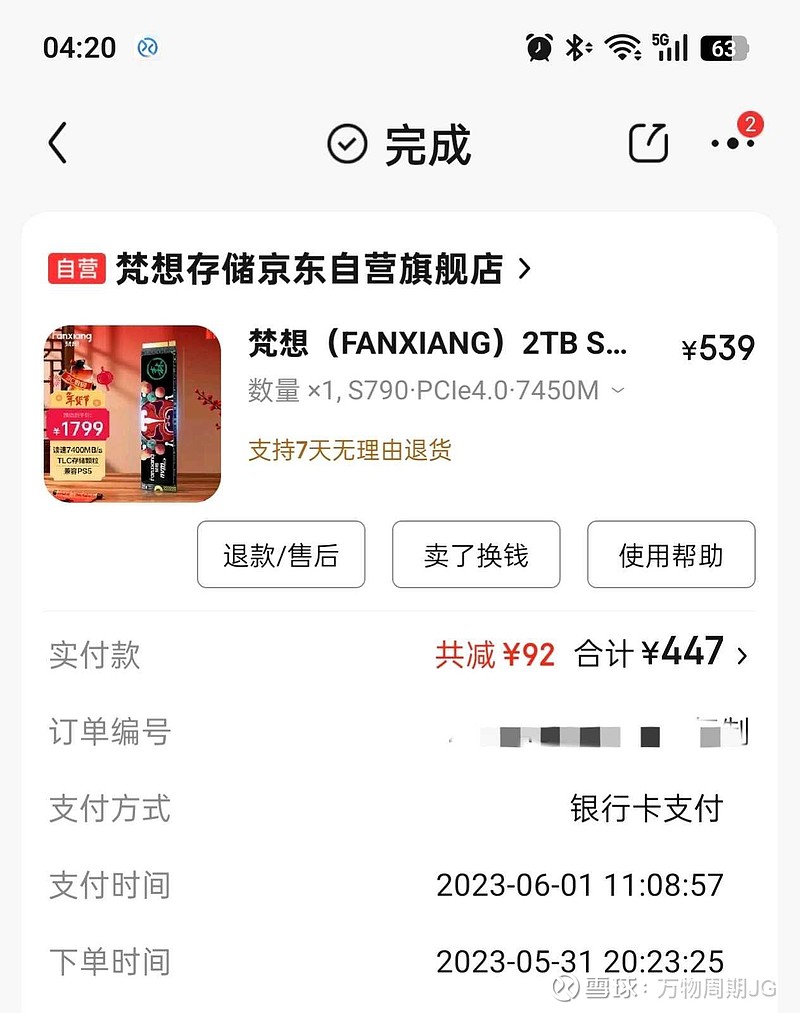The height and width of the screenshot is (1013, 800).
Task: Tap the 卖了换钱 button
Action: click(476, 555)
